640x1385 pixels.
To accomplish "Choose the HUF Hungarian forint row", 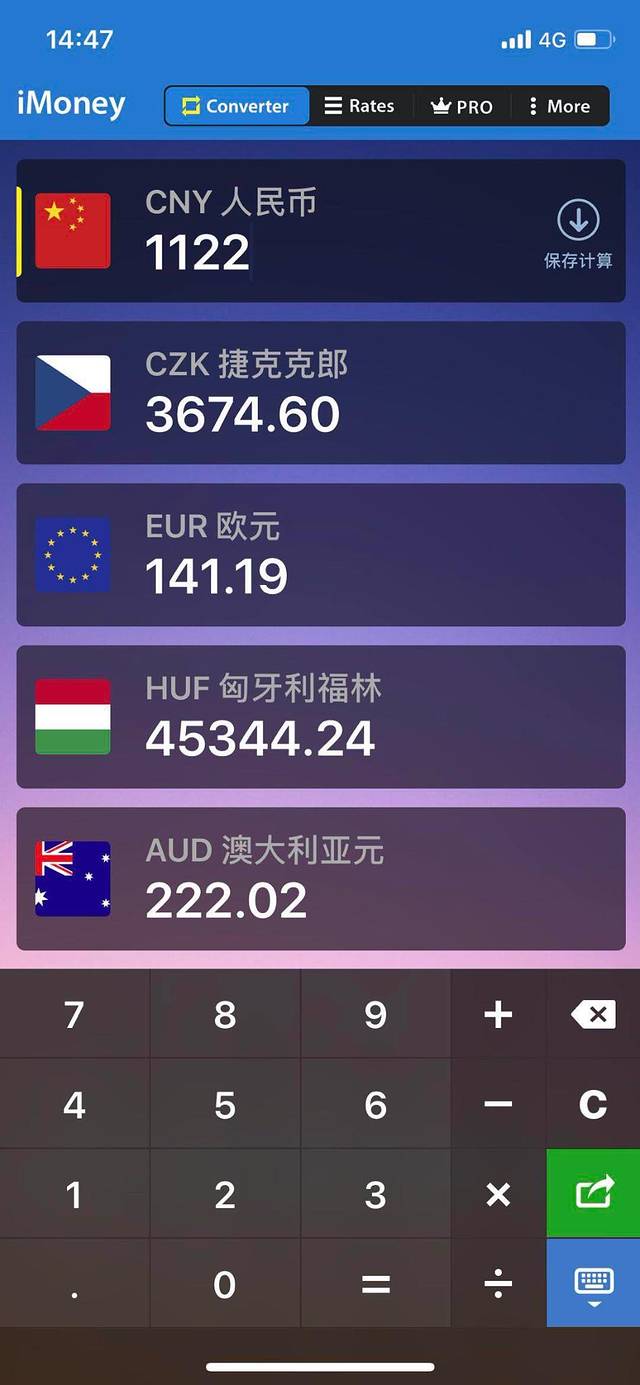I will tap(321, 717).
